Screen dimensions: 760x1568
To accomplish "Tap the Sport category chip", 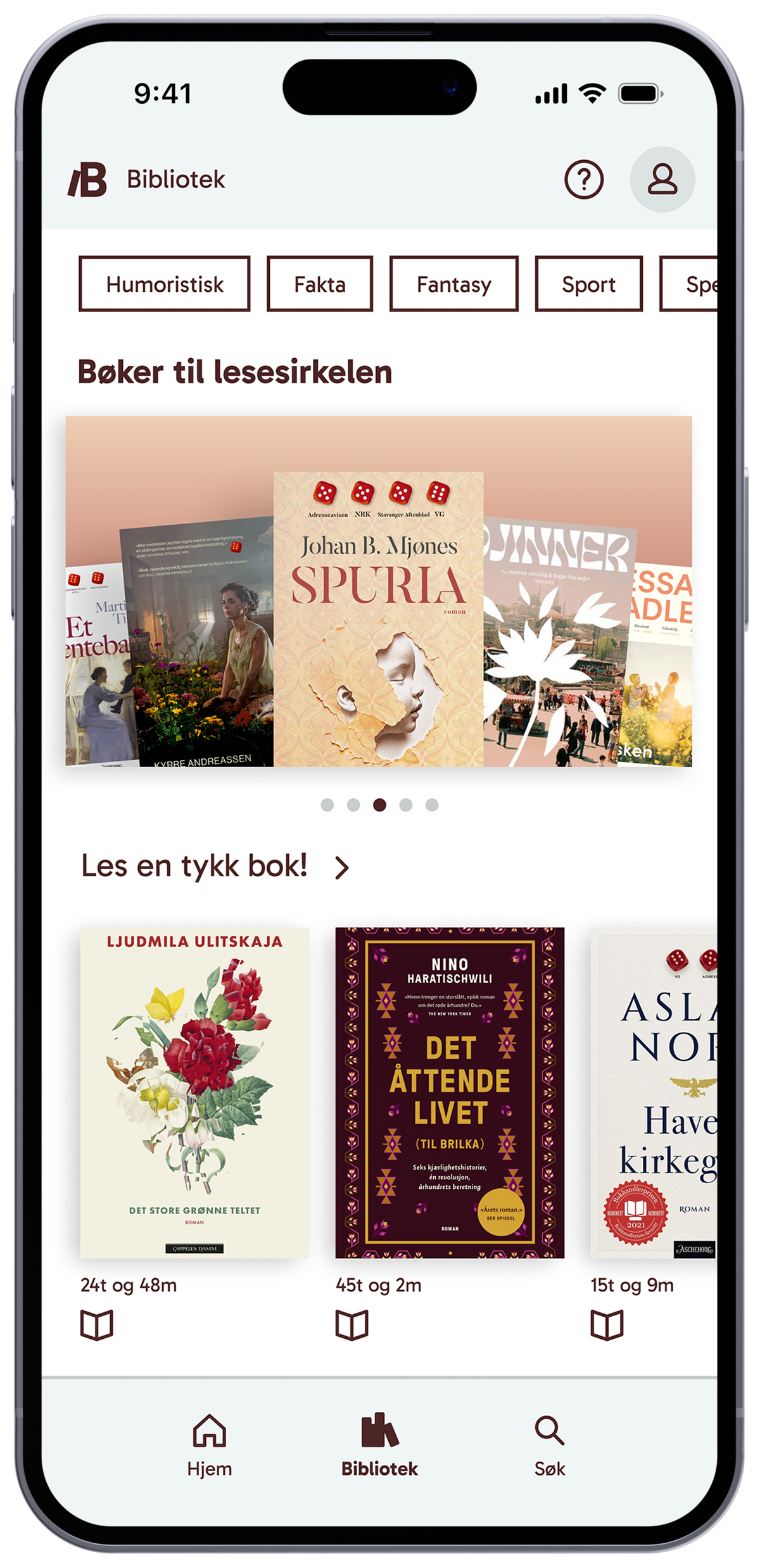I will pos(588,284).
